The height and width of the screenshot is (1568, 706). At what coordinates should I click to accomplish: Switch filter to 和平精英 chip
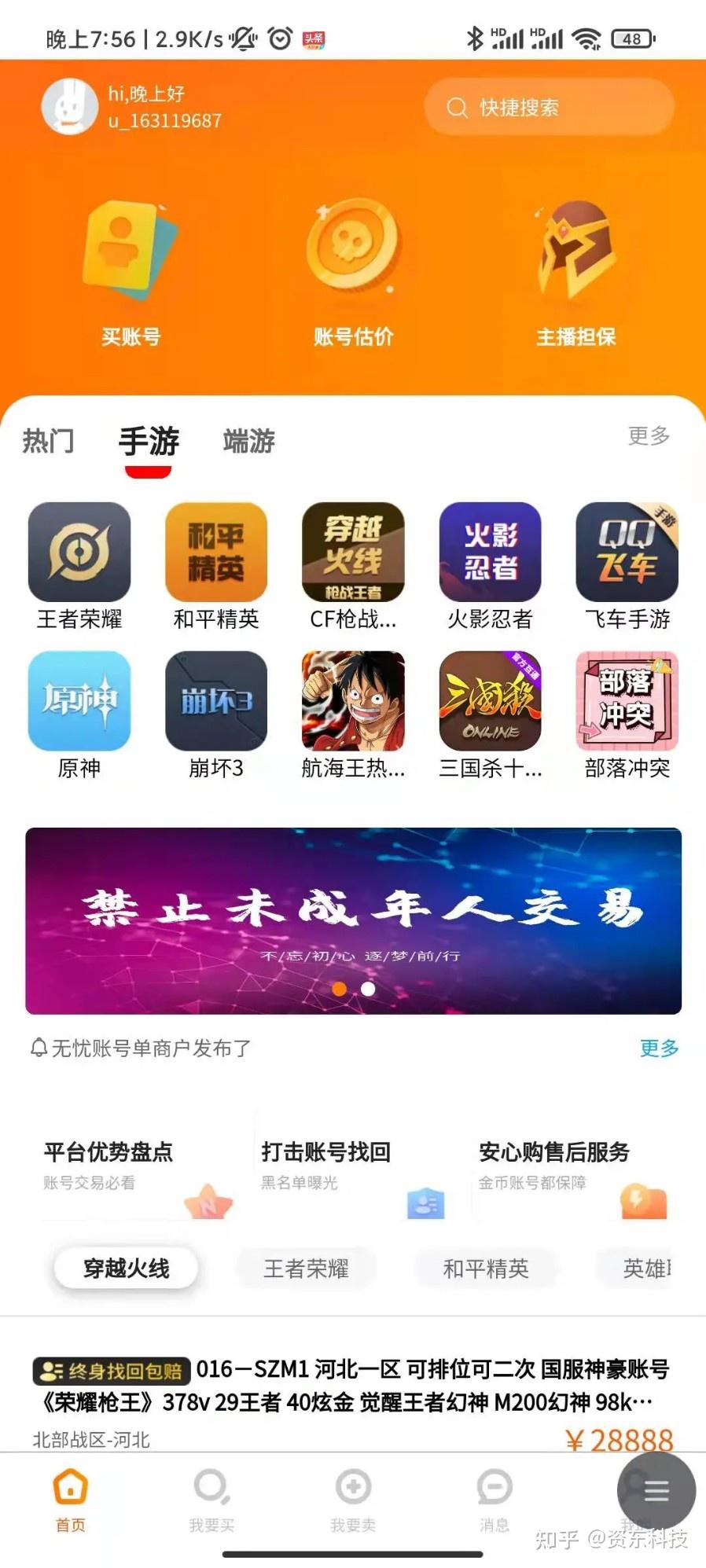coord(484,1268)
